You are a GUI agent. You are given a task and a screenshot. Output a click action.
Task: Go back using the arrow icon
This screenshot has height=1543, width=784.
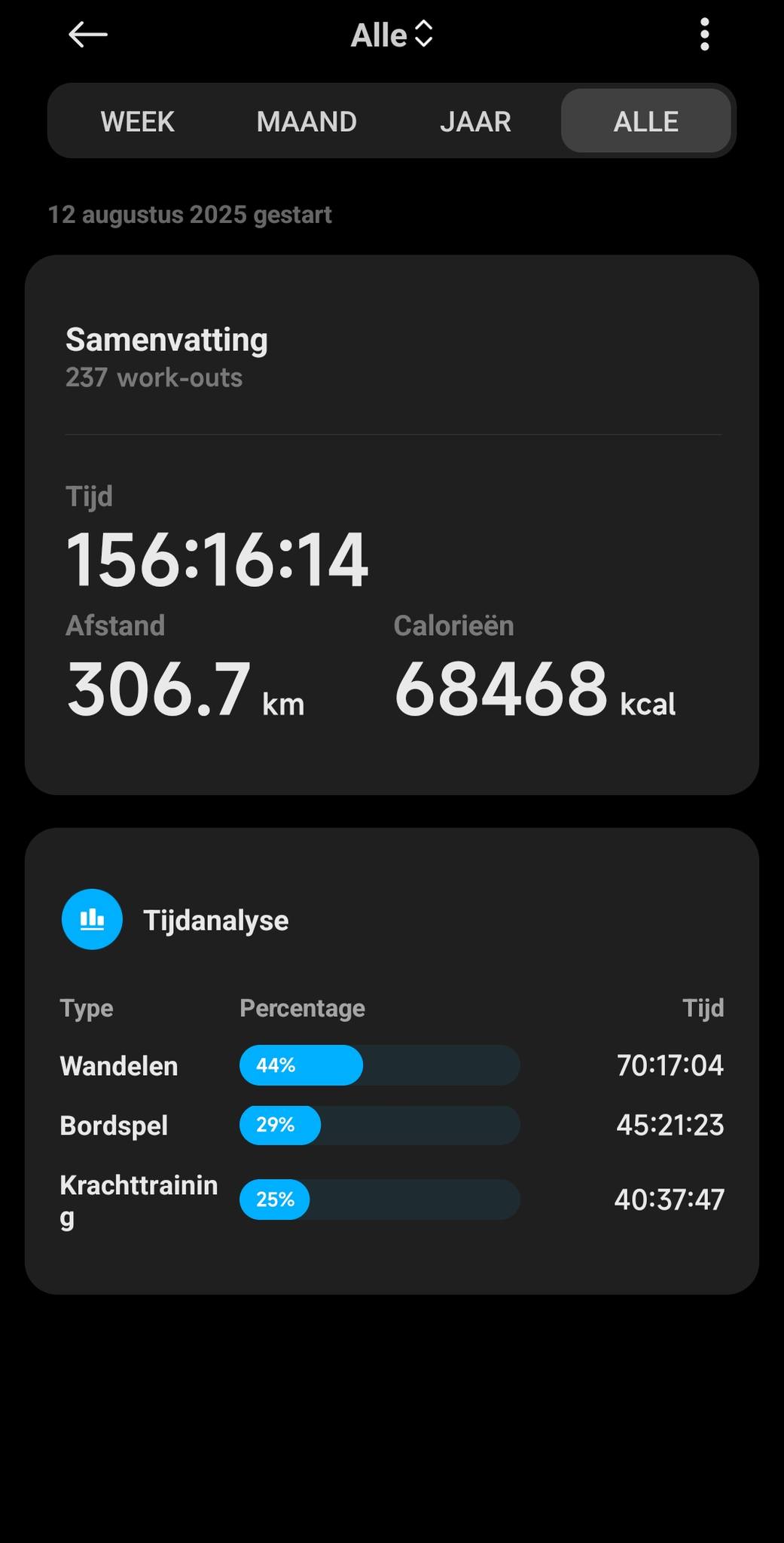point(88,35)
